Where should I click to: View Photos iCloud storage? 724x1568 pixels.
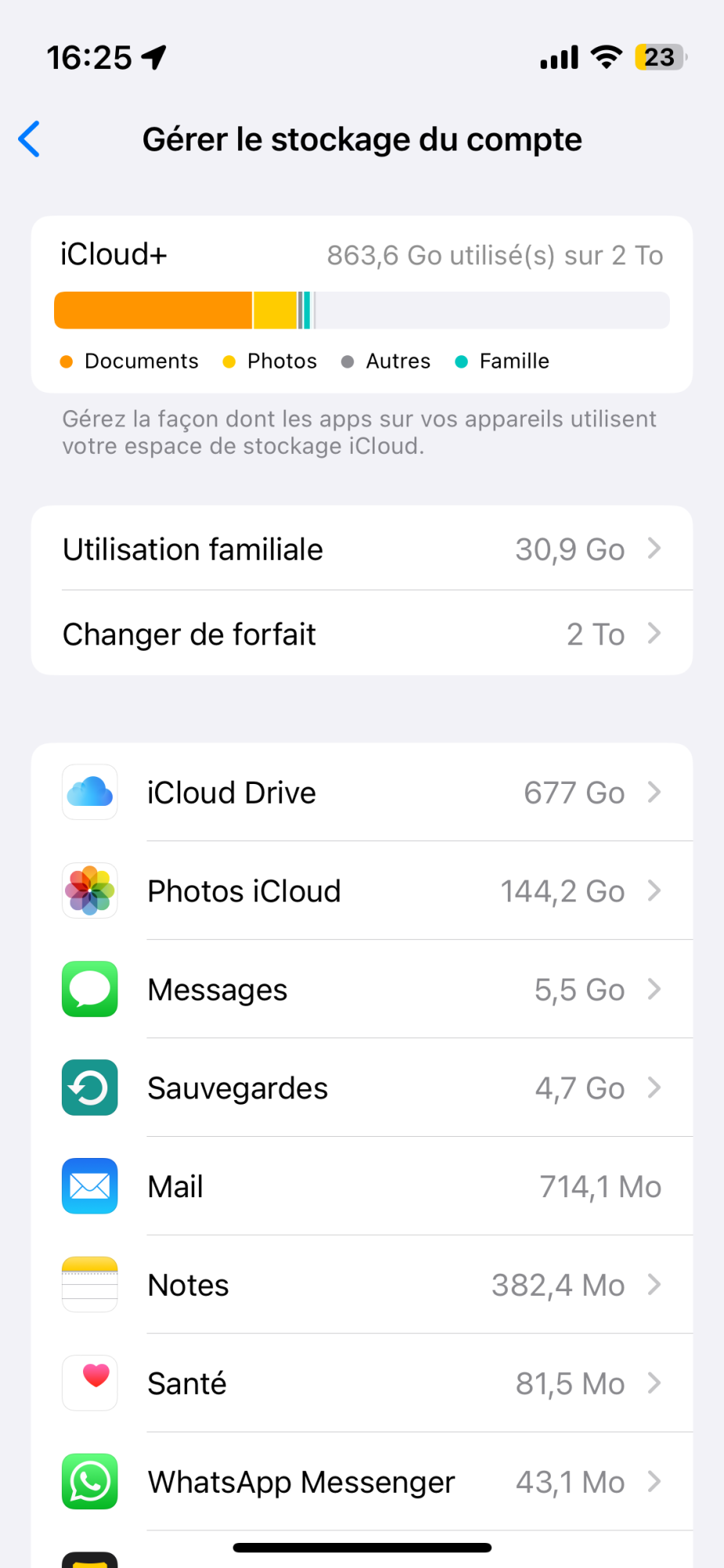(x=362, y=891)
